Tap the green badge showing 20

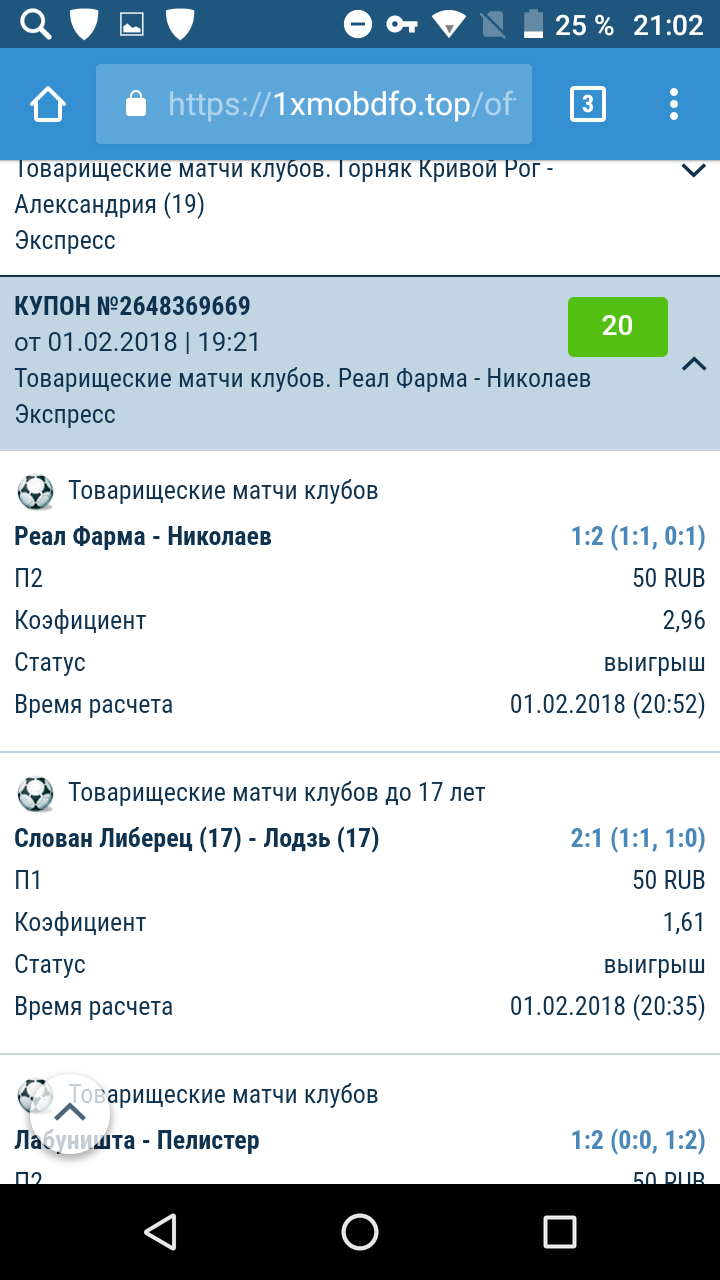tap(617, 326)
